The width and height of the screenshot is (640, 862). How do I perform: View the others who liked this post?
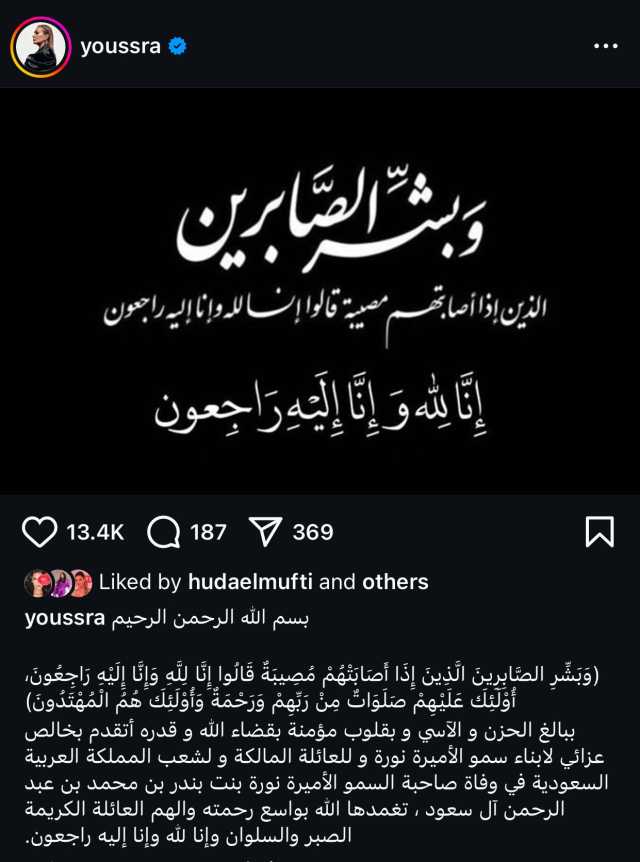pos(394,582)
